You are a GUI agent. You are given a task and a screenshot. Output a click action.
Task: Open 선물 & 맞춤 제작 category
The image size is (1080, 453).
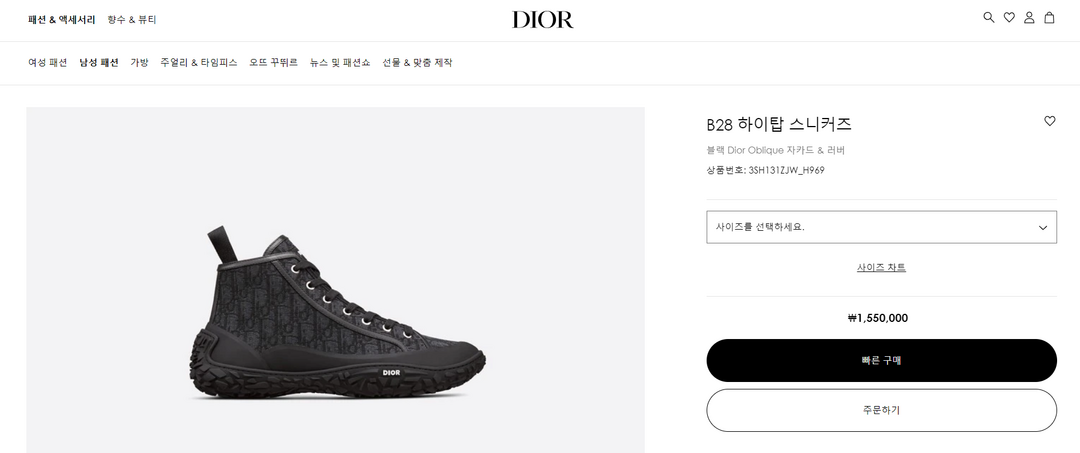(x=417, y=62)
